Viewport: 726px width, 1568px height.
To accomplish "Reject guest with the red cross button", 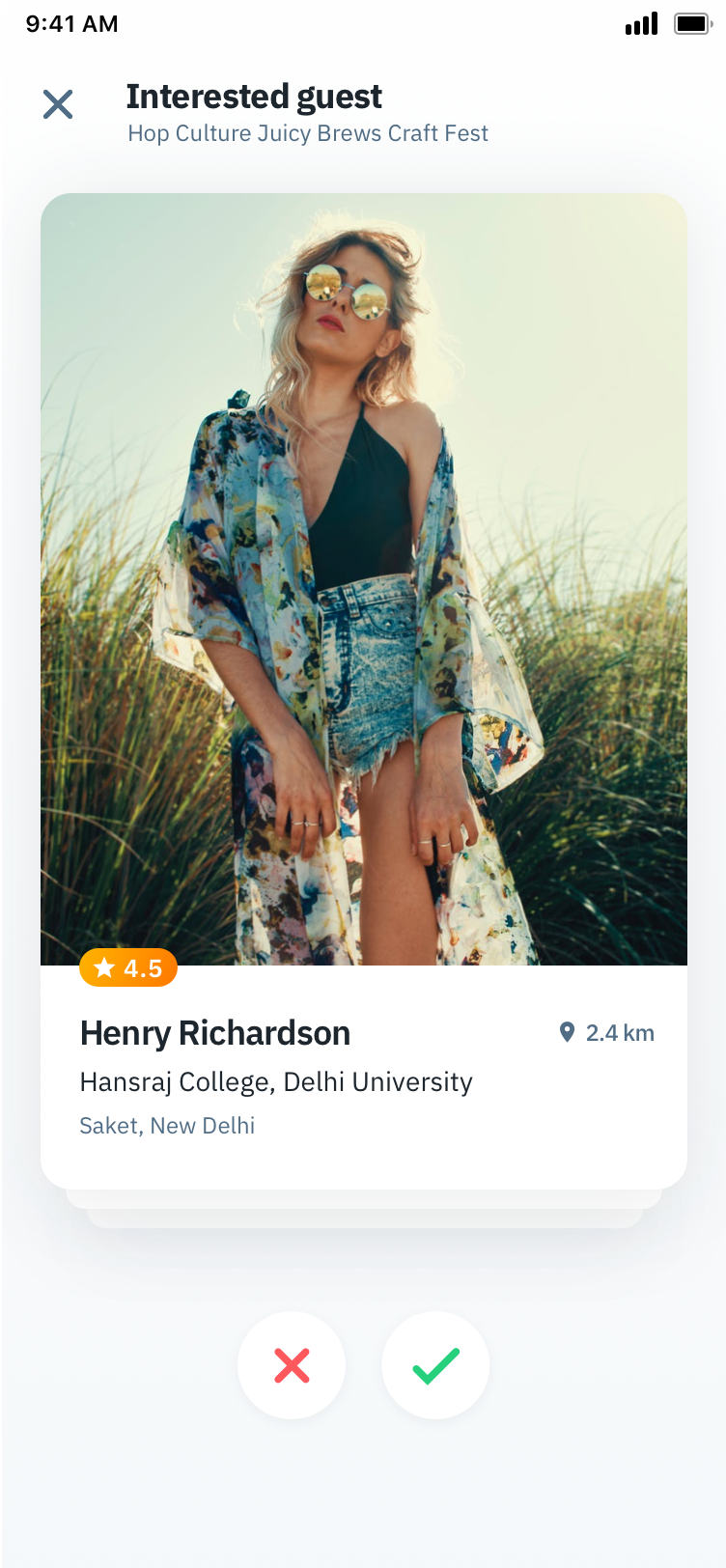I will click(x=292, y=1365).
